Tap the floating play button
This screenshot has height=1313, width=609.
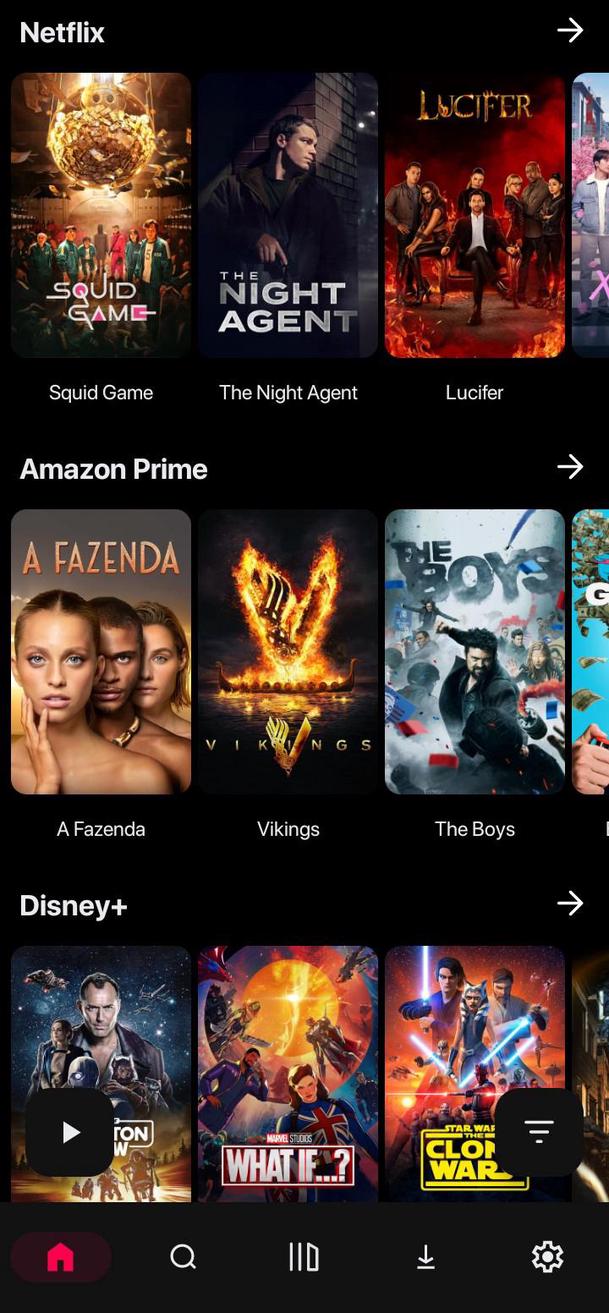point(70,1132)
